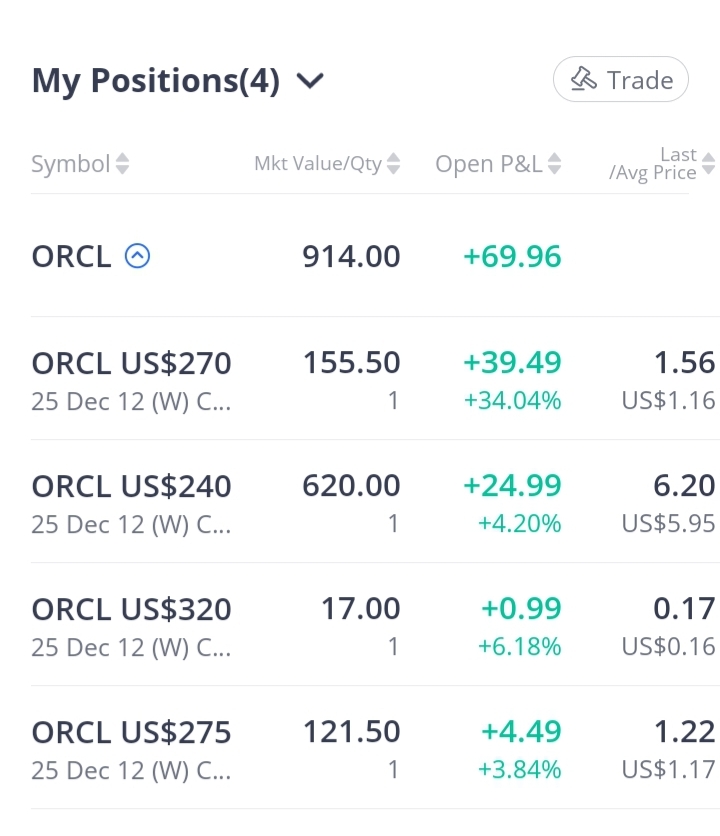The height and width of the screenshot is (836, 720).
Task: Collapse the ORCL position group
Action: point(137,257)
